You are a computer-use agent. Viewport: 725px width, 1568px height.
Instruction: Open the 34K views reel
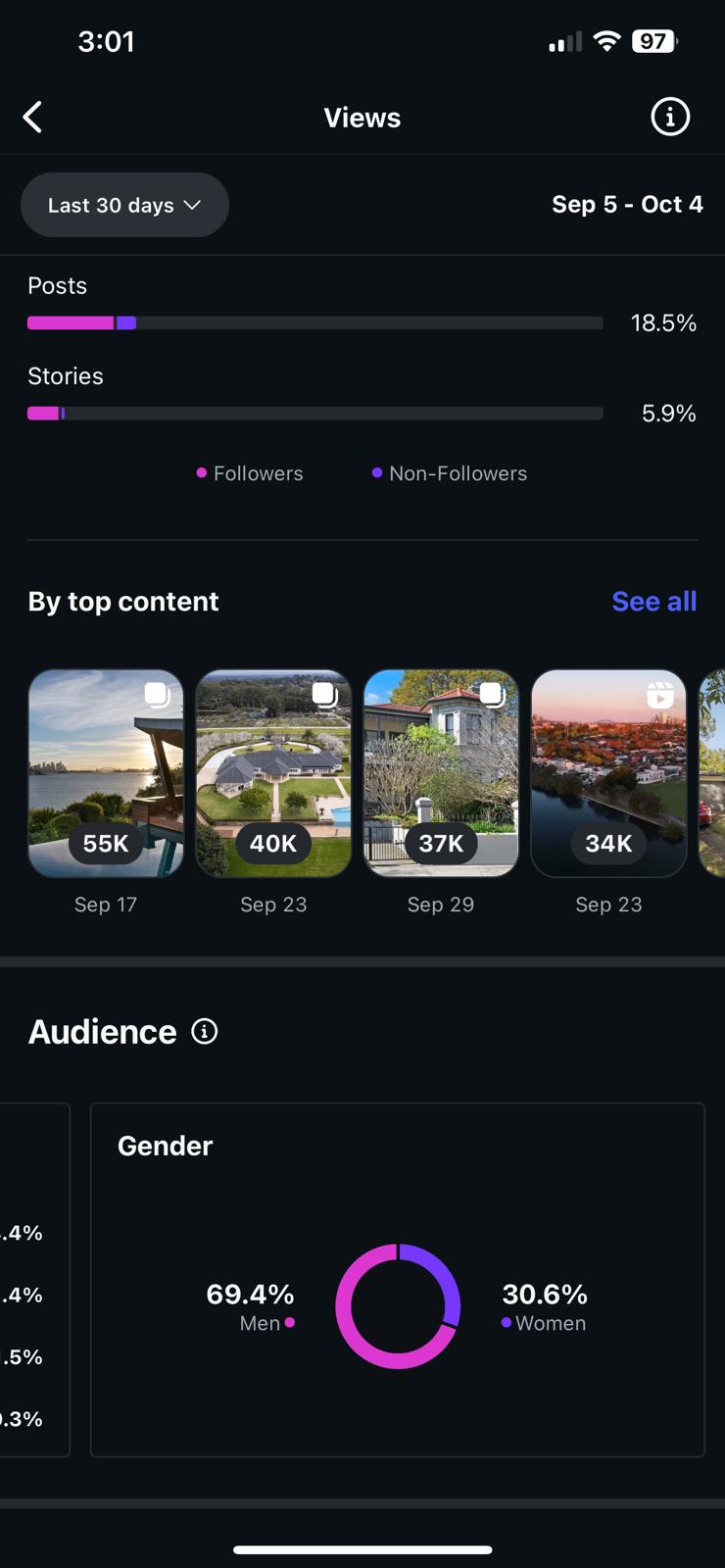(x=608, y=773)
